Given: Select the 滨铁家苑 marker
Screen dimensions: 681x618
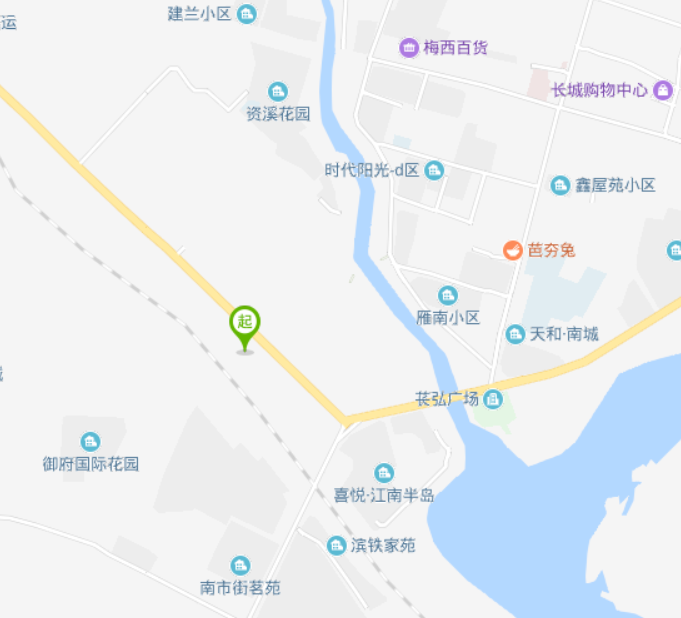Looking at the screenshot, I should pos(336,545).
